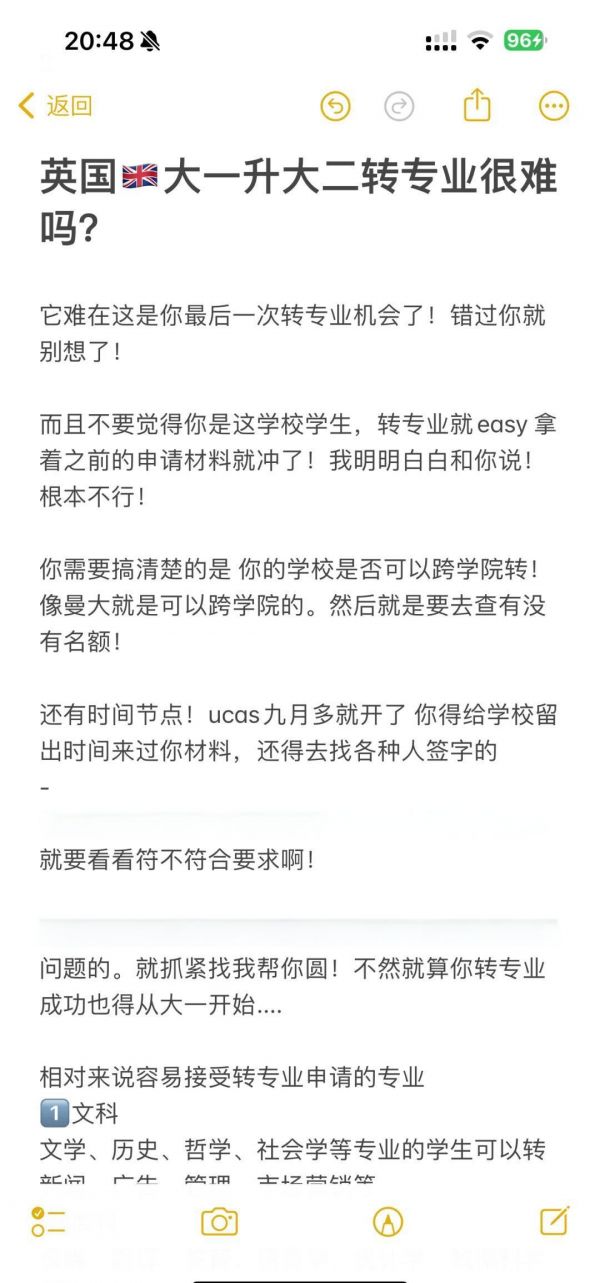The height and width of the screenshot is (1283, 600).
Task: Add a checklist to the note
Action: pyautogui.click(x=48, y=1221)
